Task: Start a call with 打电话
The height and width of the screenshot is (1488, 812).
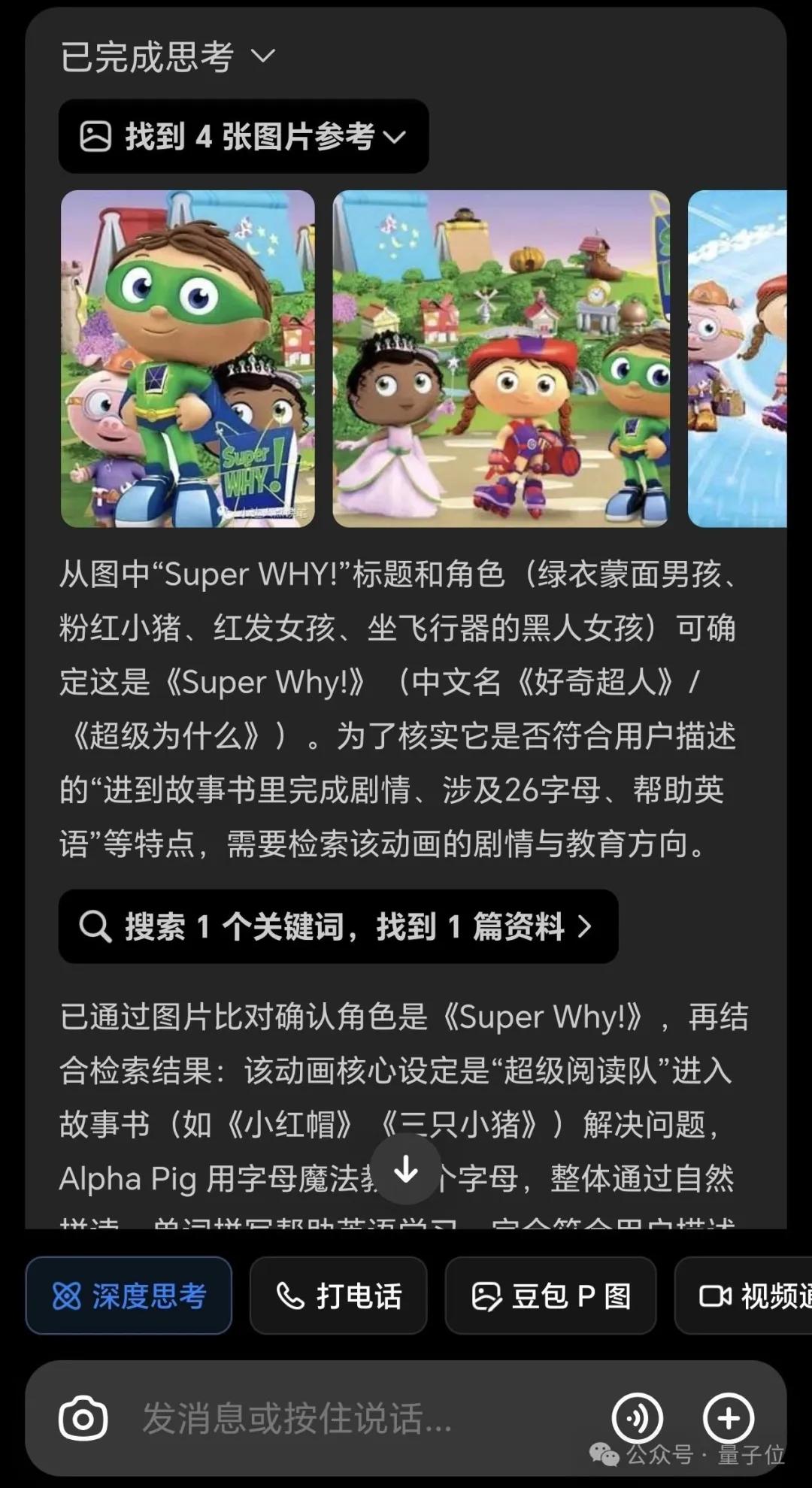Action: pyautogui.click(x=338, y=1296)
